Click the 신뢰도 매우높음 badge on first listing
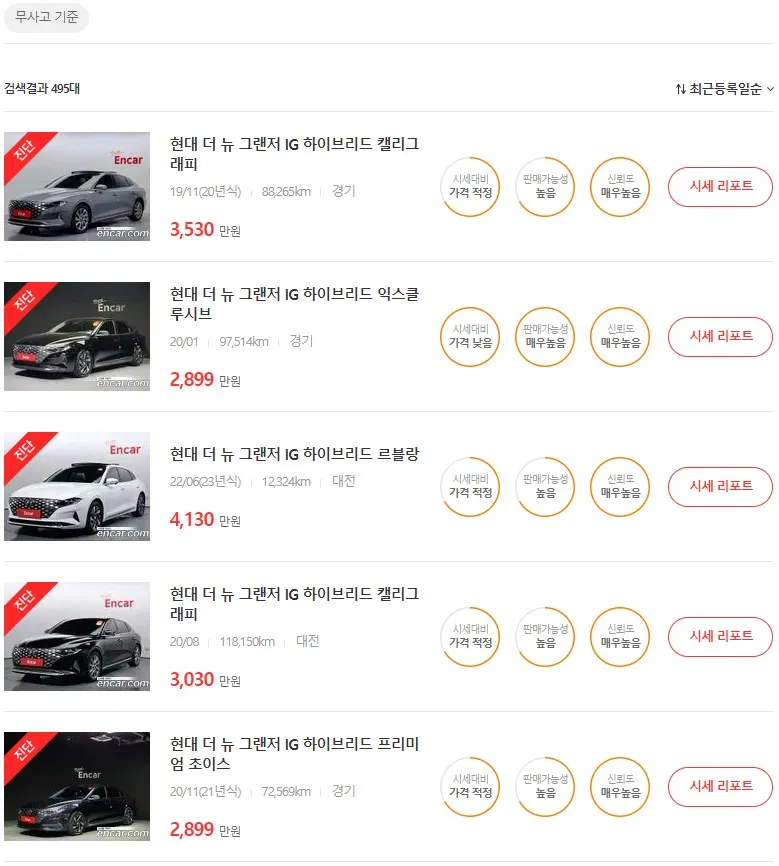The height and width of the screenshot is (866, 779). point(618,187)
